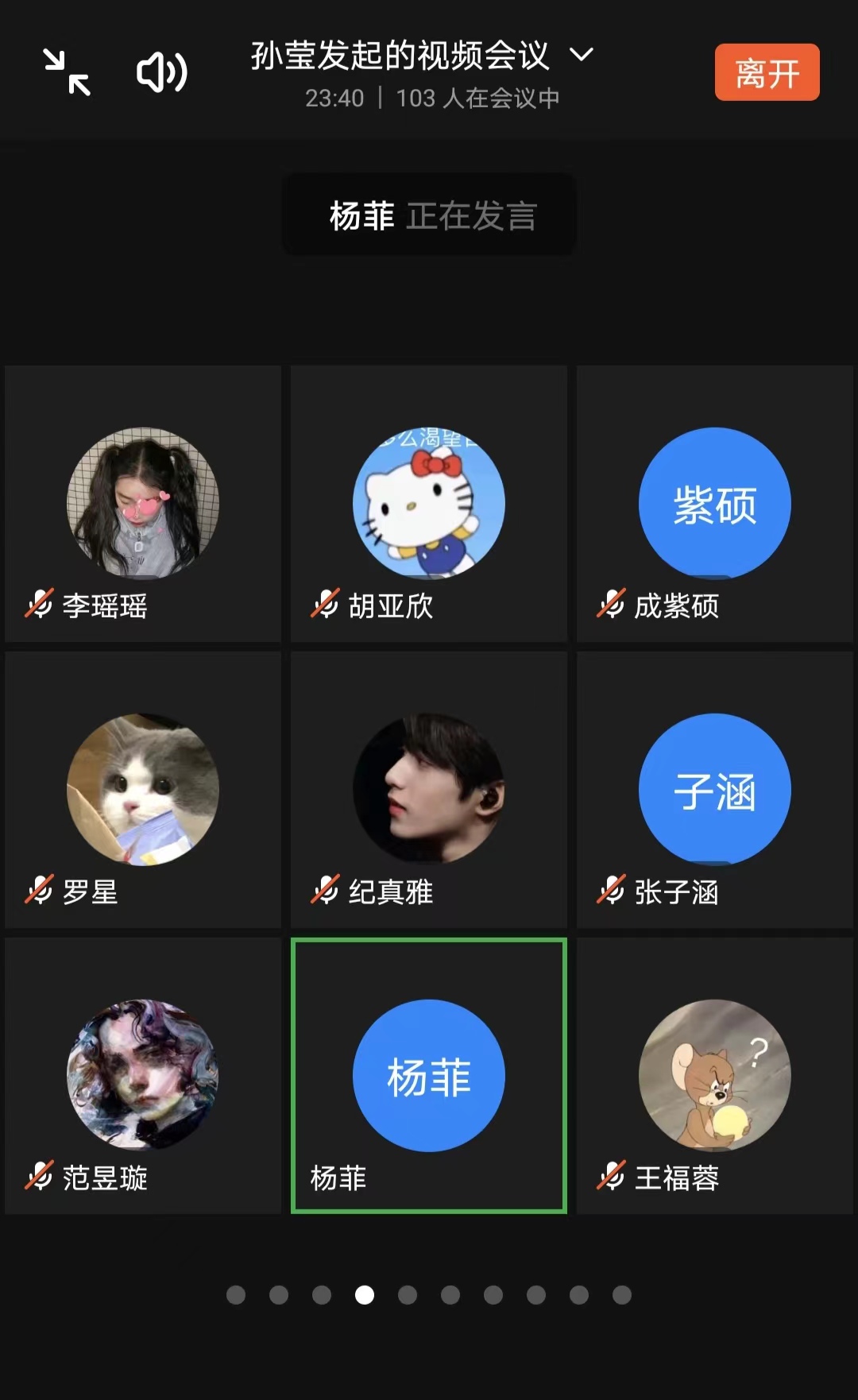Tap the 离开 button to leave meeting

[x=767, y=72]
